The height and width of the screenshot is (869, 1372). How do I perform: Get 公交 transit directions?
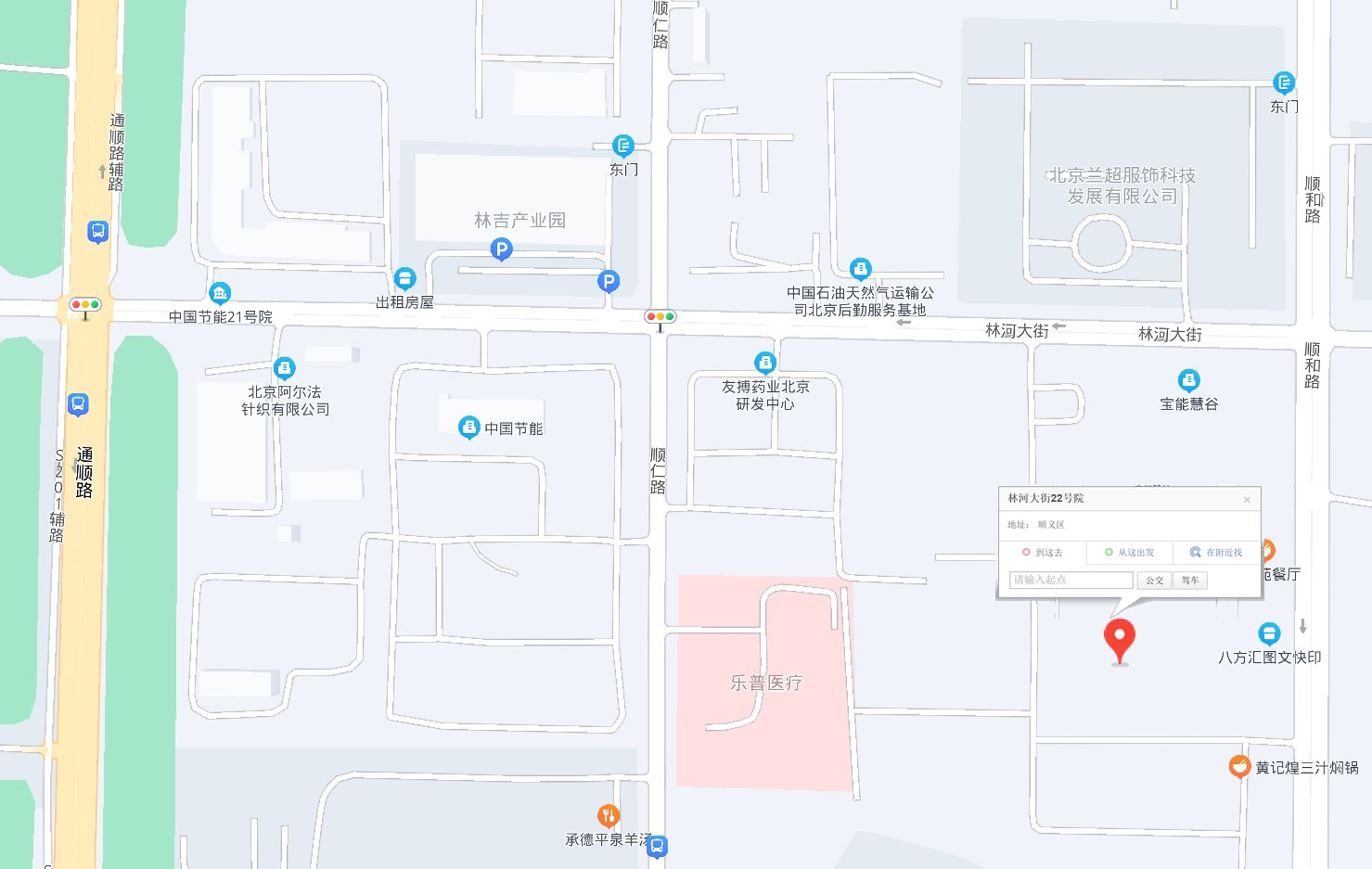[x=1154, y=580]
